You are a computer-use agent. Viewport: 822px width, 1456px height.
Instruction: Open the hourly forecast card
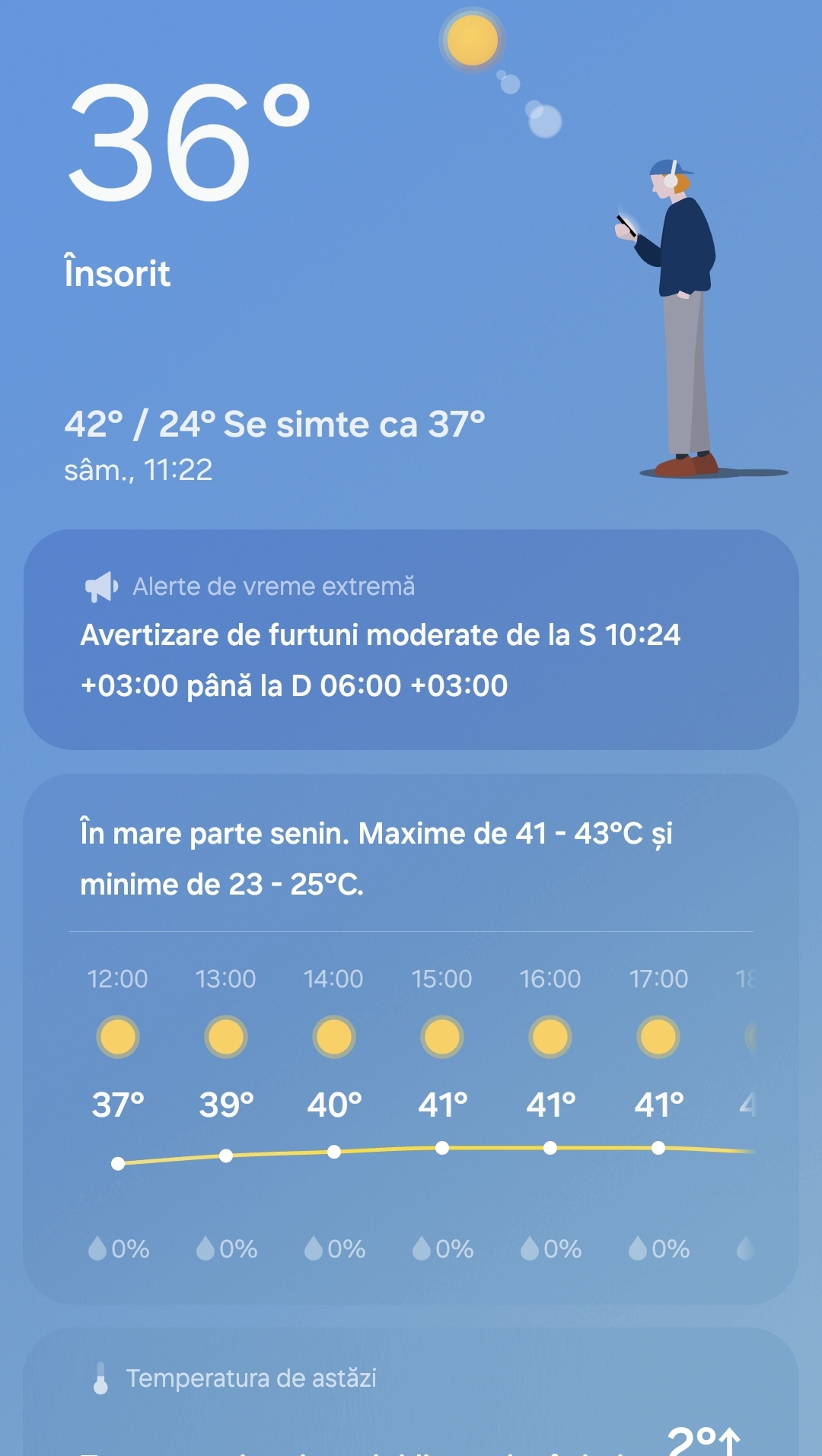click(x=411, y=1039)
